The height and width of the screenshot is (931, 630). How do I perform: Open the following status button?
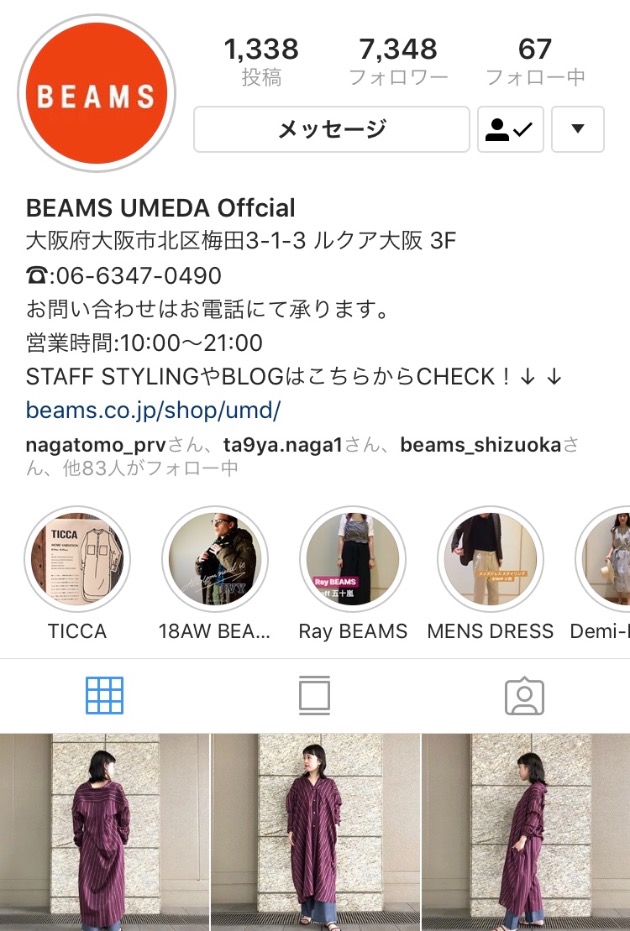[x=510, y=129]
